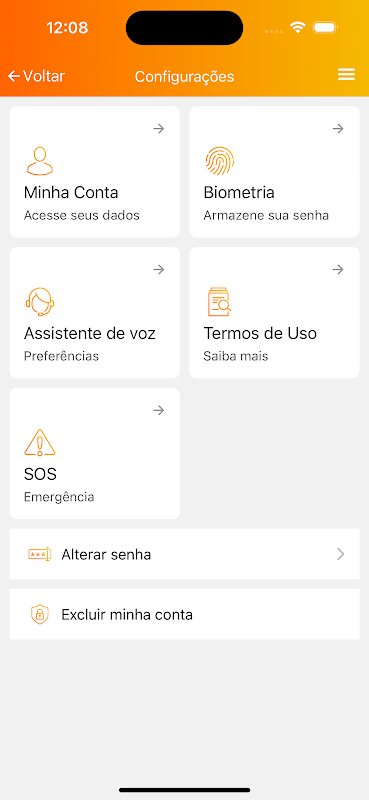Select the Alterar senha row

[x=184, y=554]
